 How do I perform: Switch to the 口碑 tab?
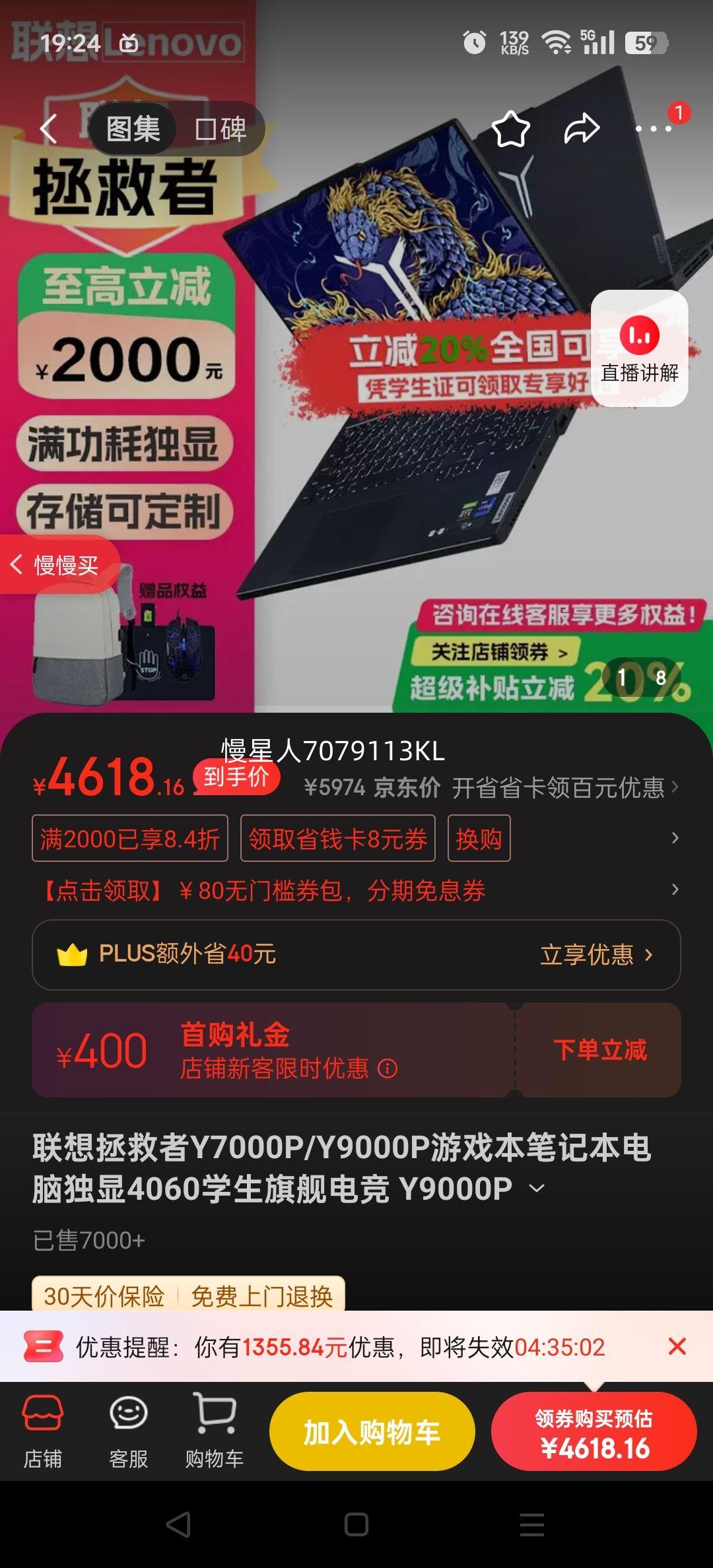(221, 129)
